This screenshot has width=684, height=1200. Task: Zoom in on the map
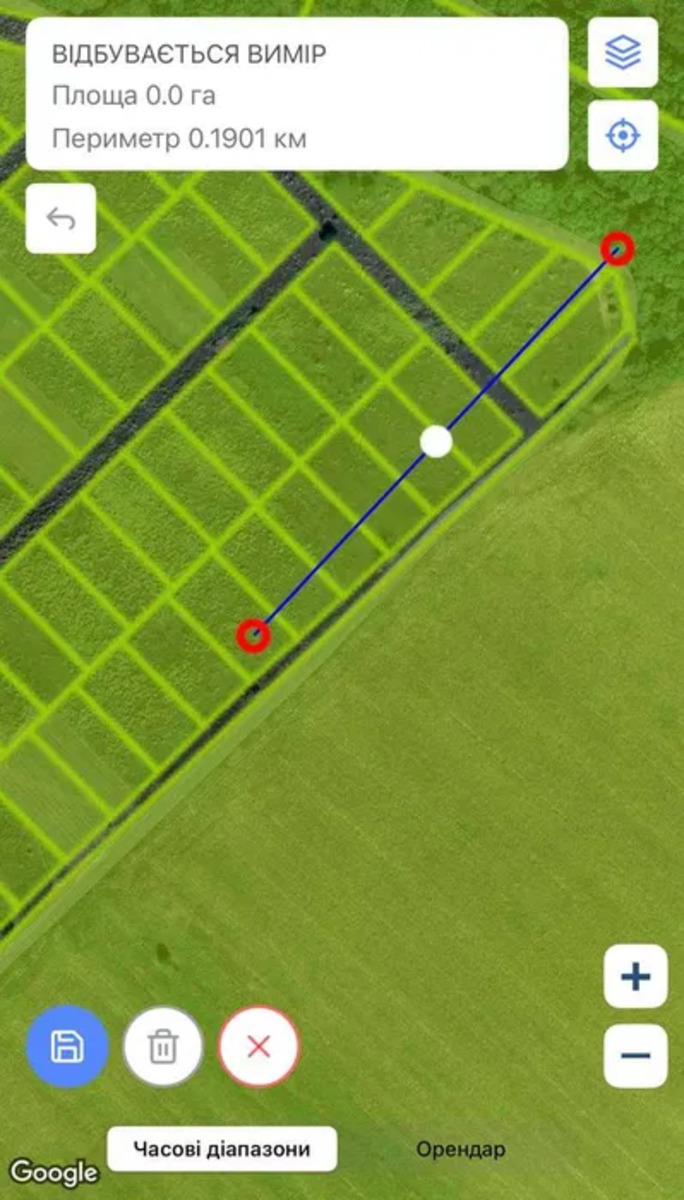[635, 976]
